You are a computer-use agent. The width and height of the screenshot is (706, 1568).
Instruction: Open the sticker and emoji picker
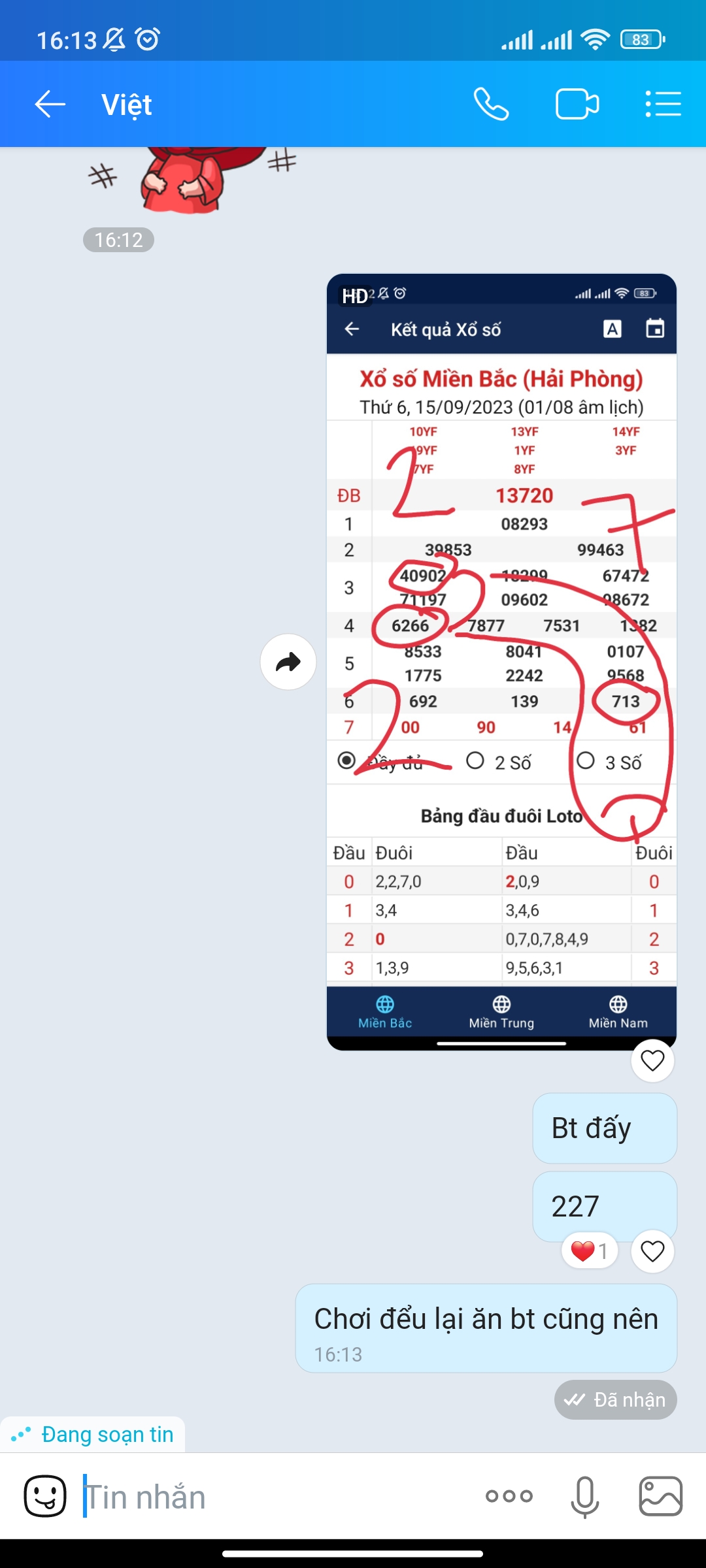(x=45, y=1496)
